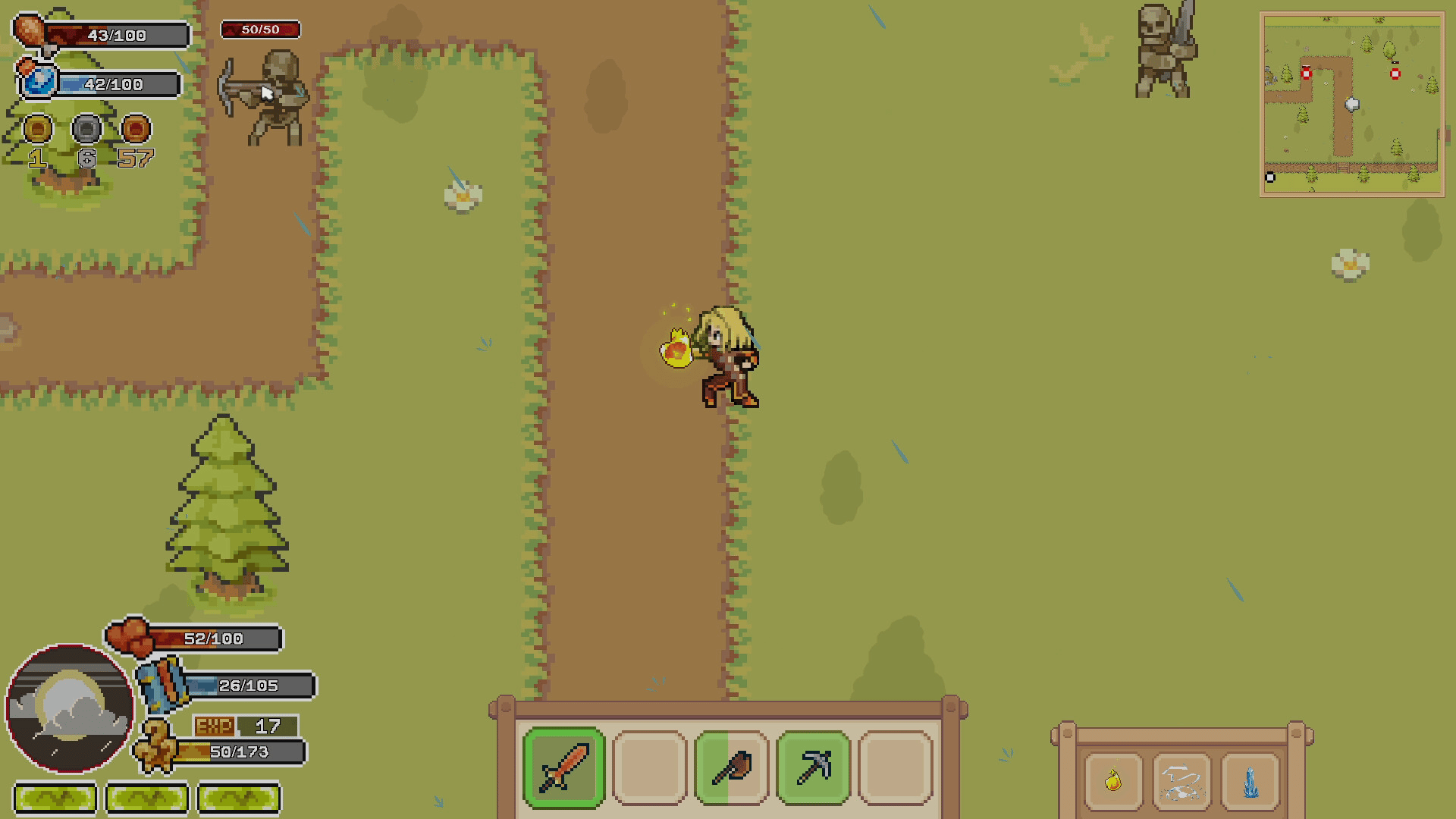
Task: Select the pickaxe hotbar slot
Action: tap(813, 767)
